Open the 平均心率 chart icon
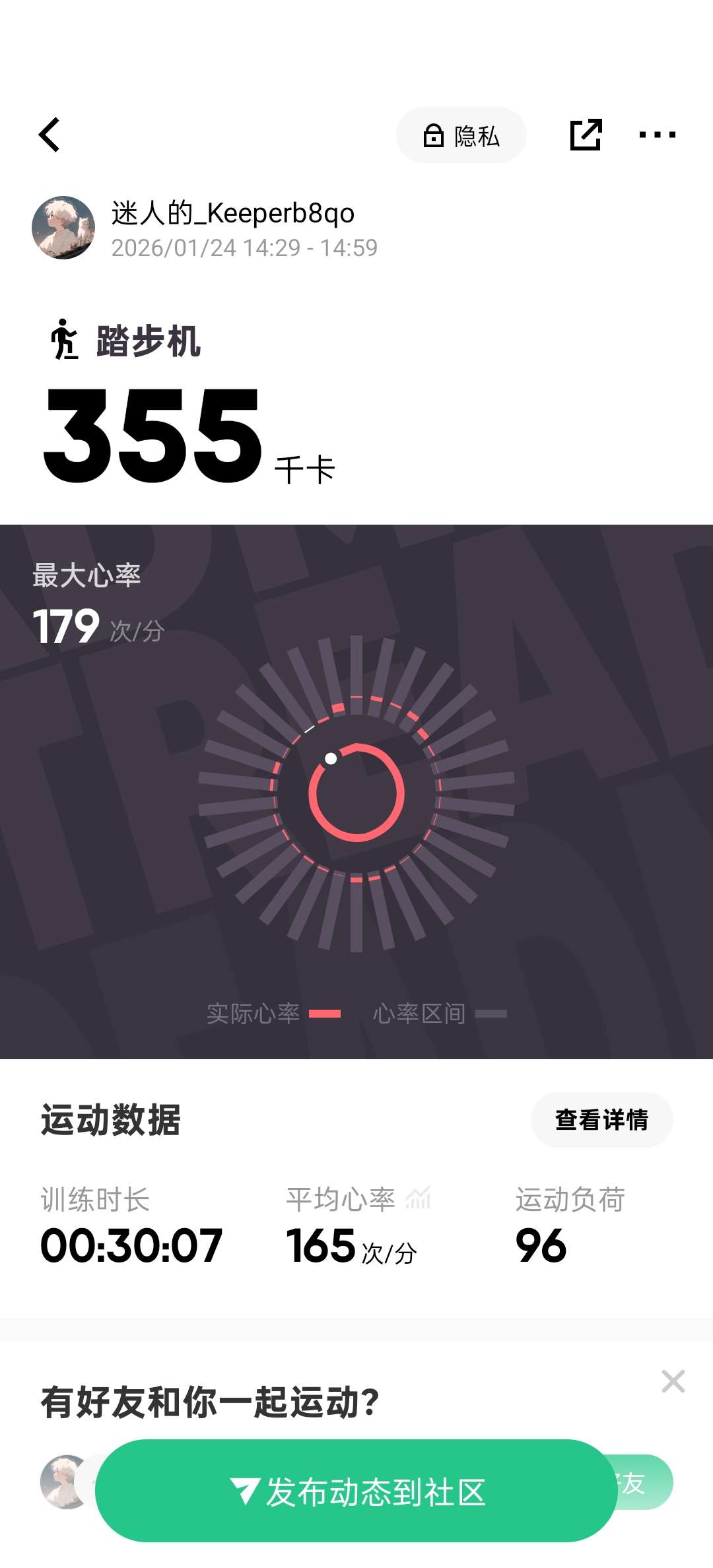 click(x=418, y=1198)
